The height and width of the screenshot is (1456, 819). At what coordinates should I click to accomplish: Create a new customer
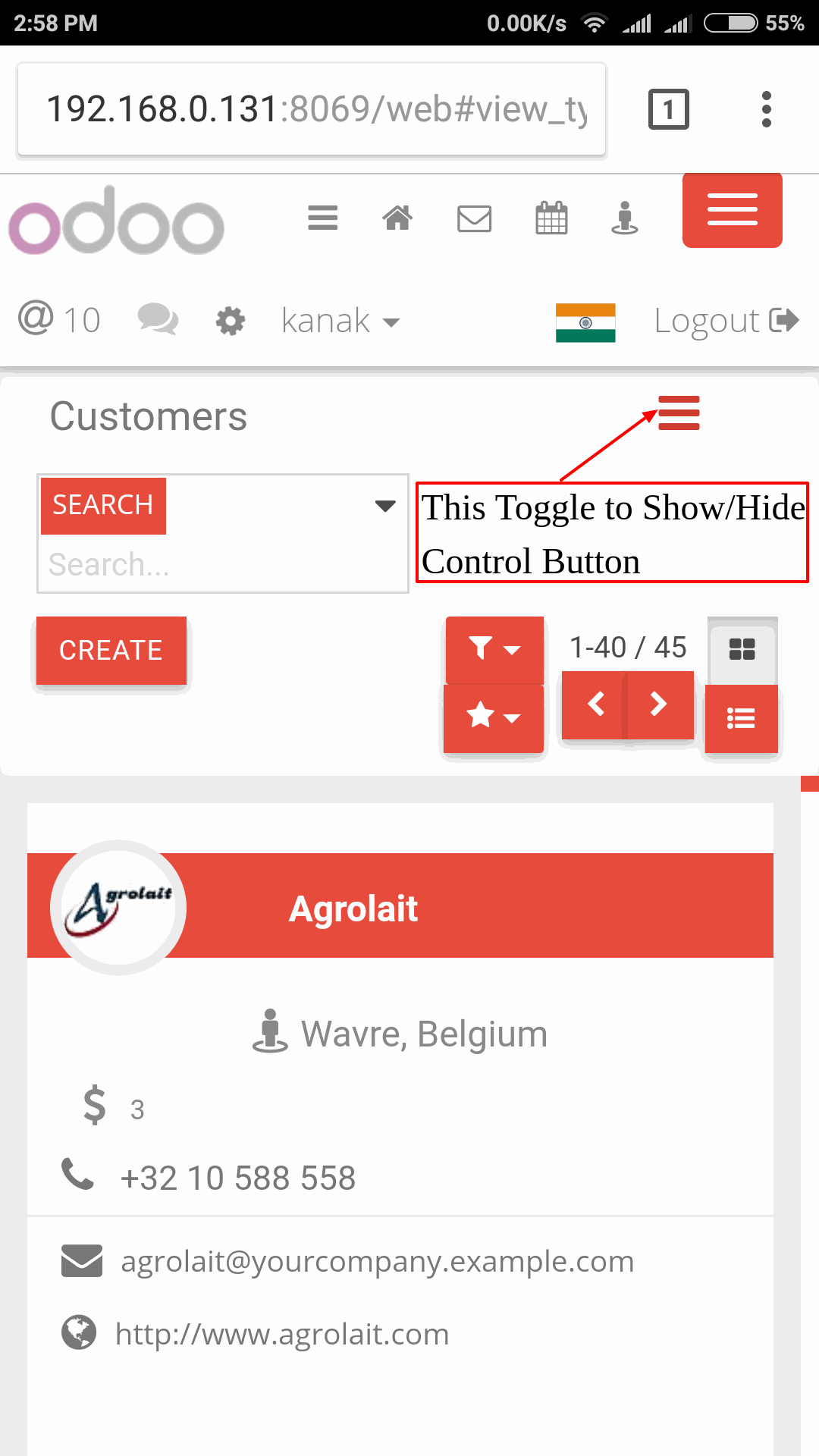(111, 651)
